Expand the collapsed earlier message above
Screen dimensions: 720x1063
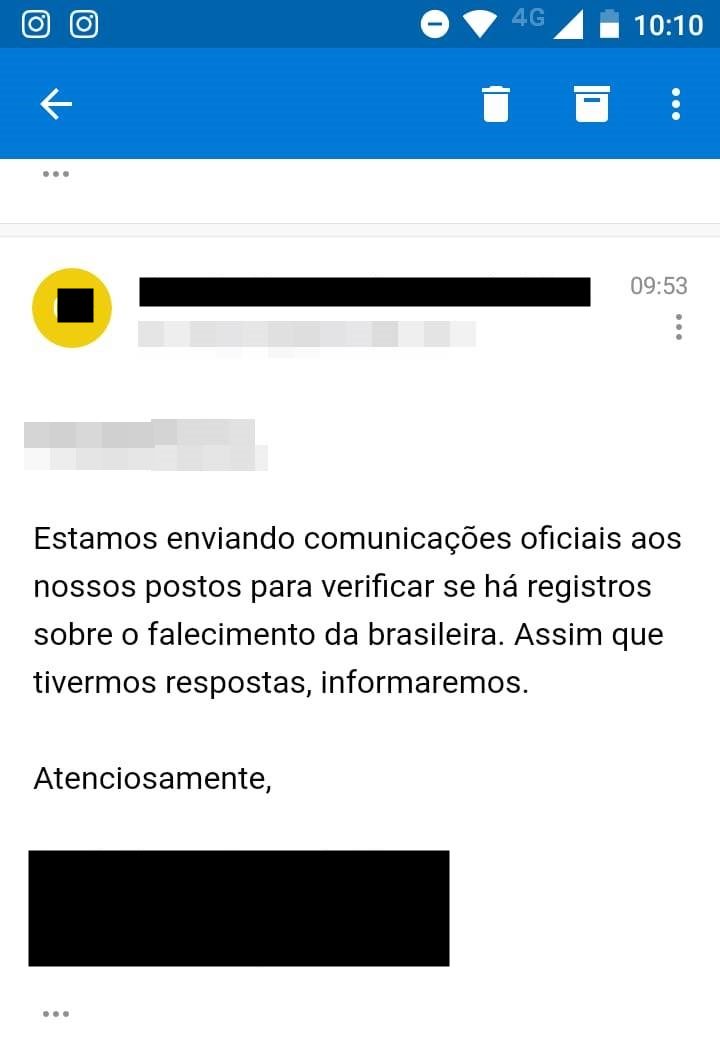click(x=56, y=174)
